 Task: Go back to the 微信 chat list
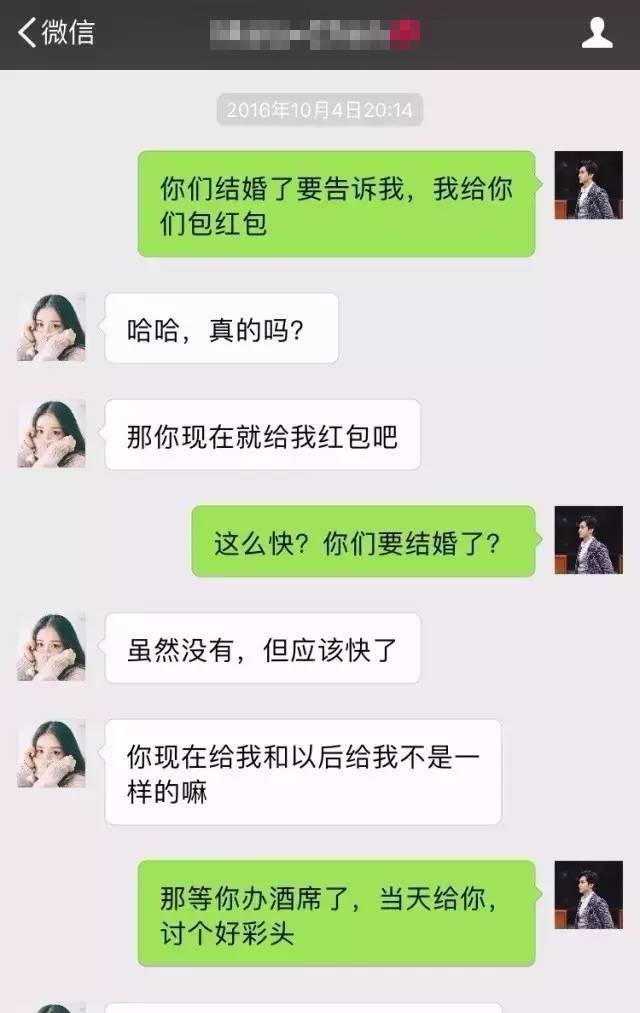tap(55, 33)
